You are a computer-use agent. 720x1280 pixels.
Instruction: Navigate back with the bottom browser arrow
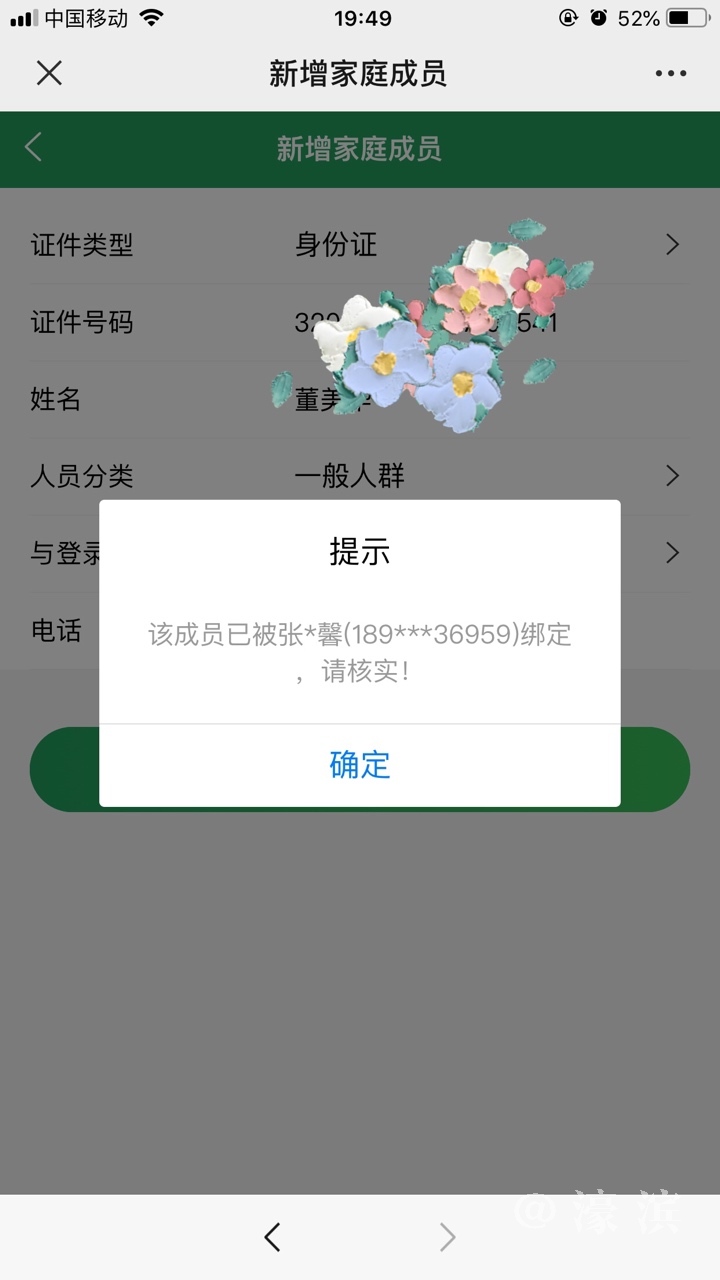[x=272, y=1237]
